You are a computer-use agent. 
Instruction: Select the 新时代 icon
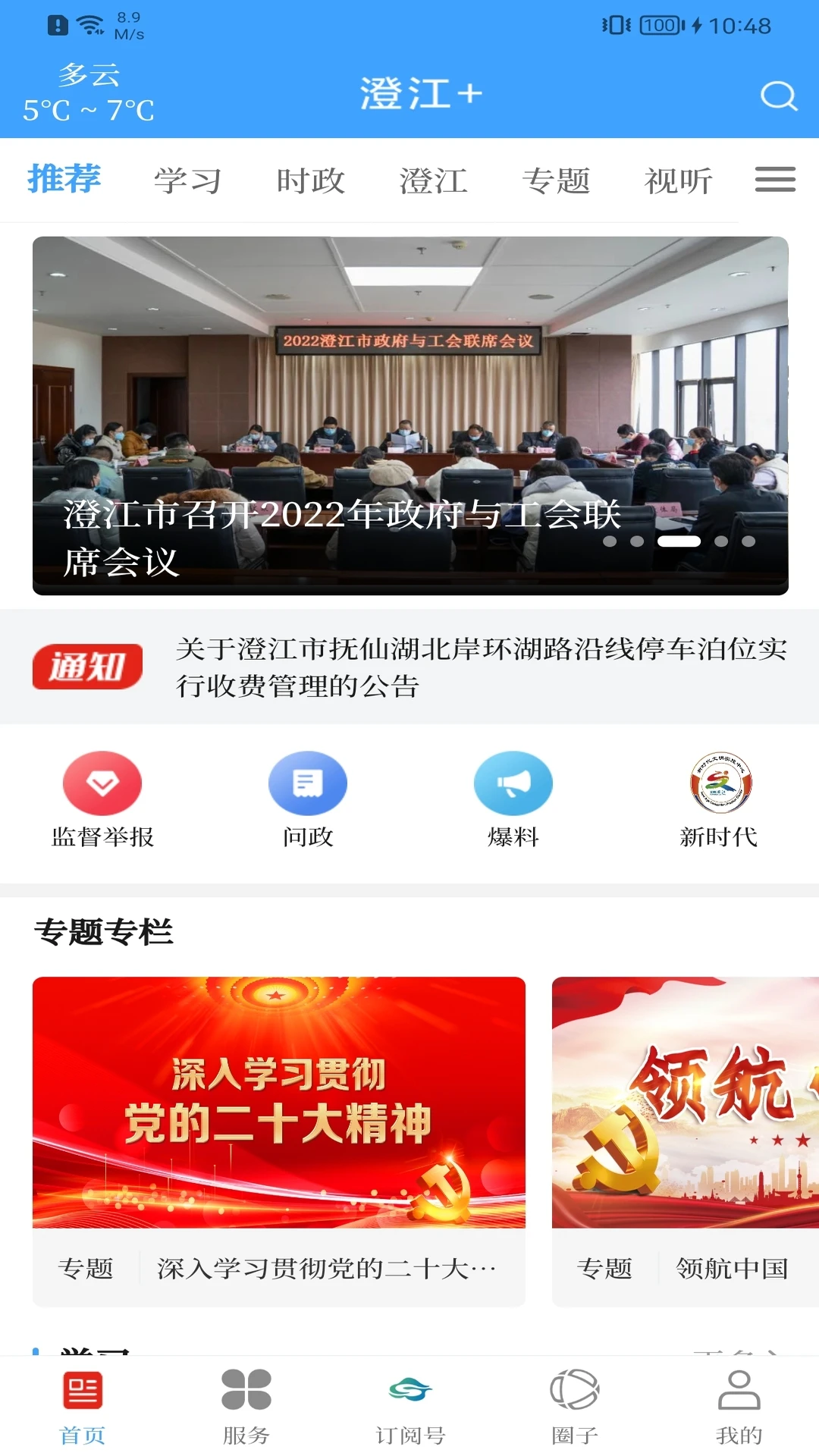tap(719, 783)
